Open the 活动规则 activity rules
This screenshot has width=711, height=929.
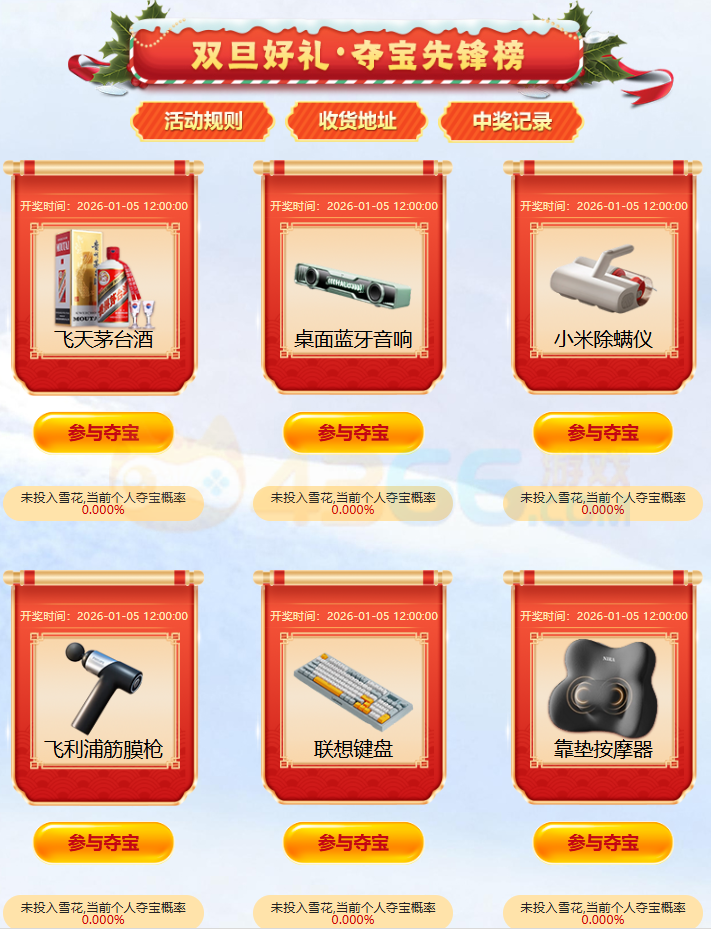[203, 122]
